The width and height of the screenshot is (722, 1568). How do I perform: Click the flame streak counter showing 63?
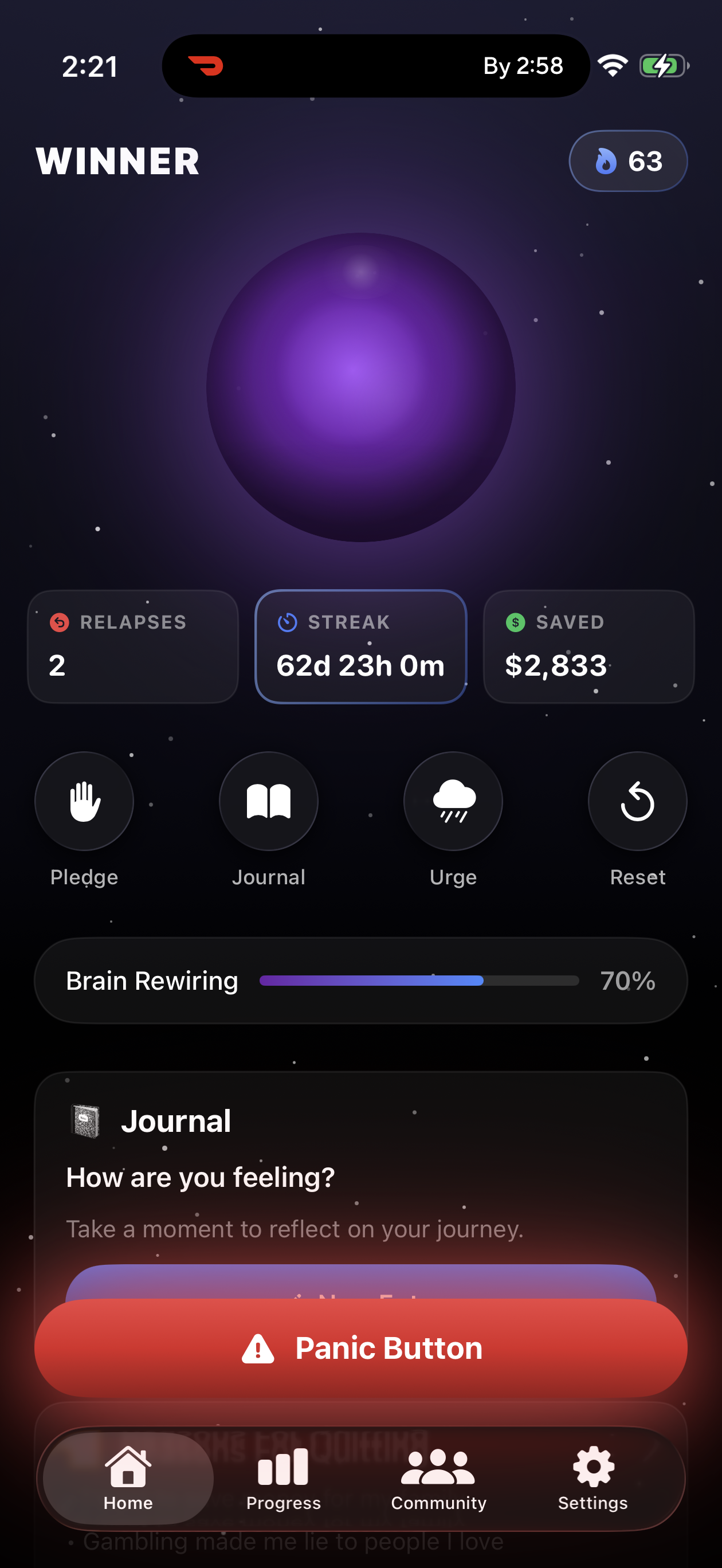[x=627, y=160]
